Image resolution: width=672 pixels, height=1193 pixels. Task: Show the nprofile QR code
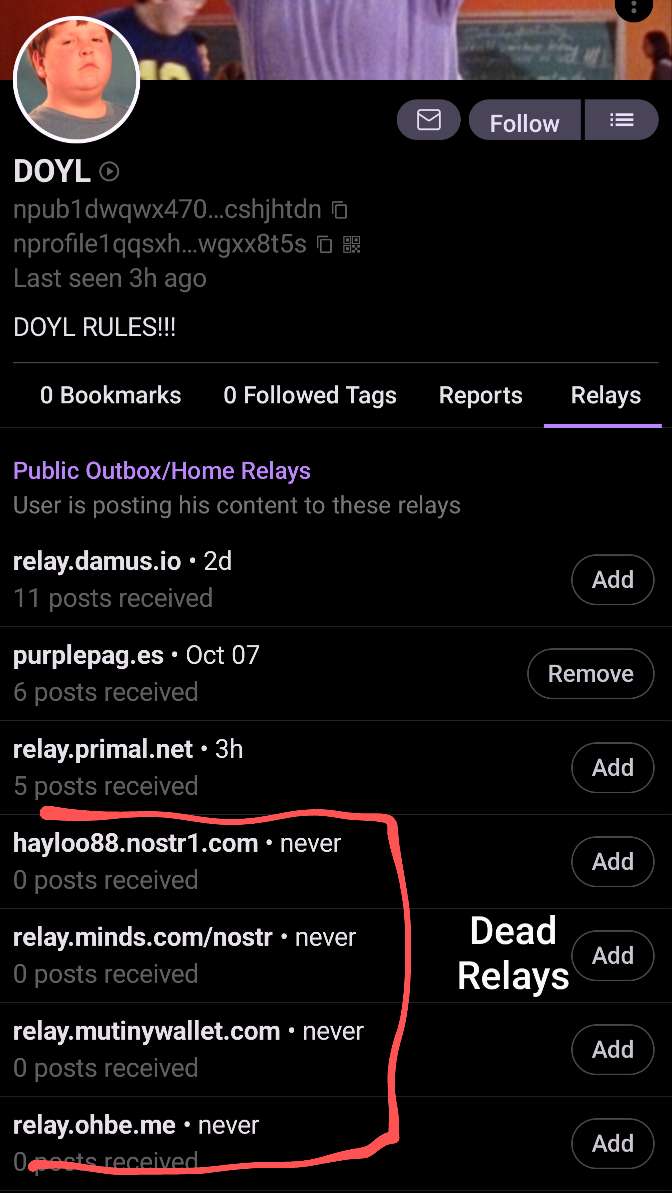coord(351,244)
